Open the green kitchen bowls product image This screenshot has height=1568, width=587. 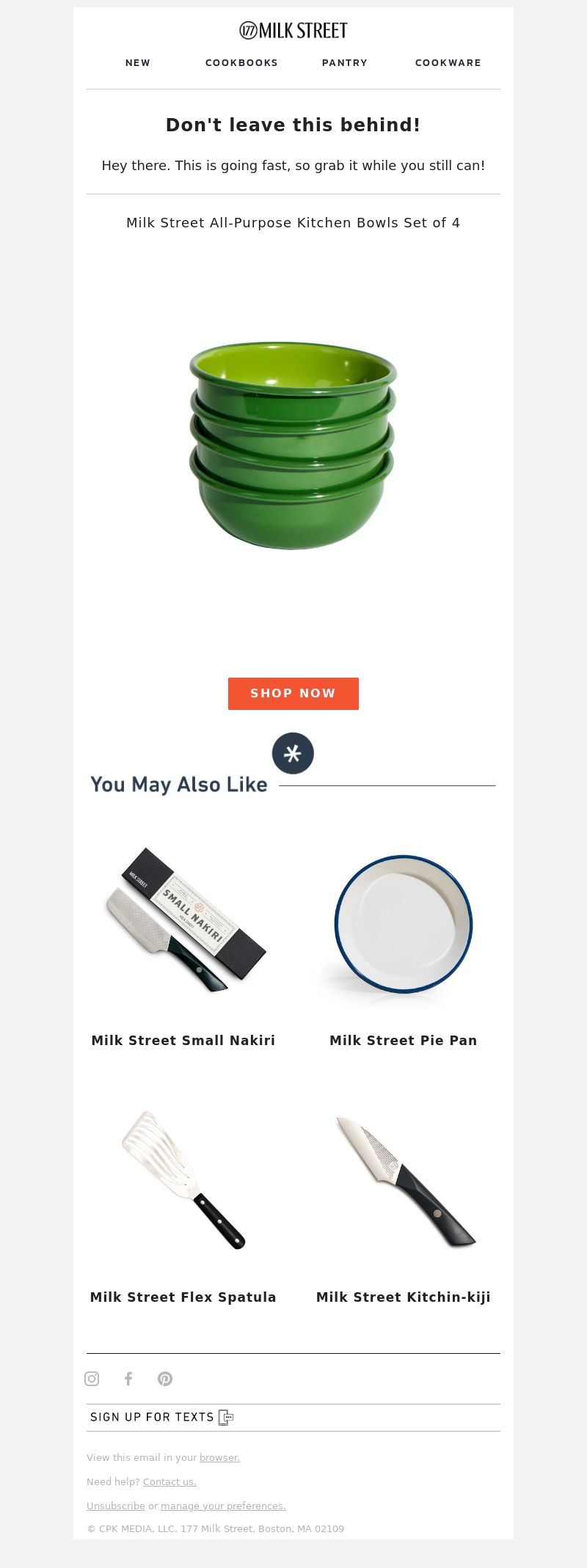pos(293,445)
